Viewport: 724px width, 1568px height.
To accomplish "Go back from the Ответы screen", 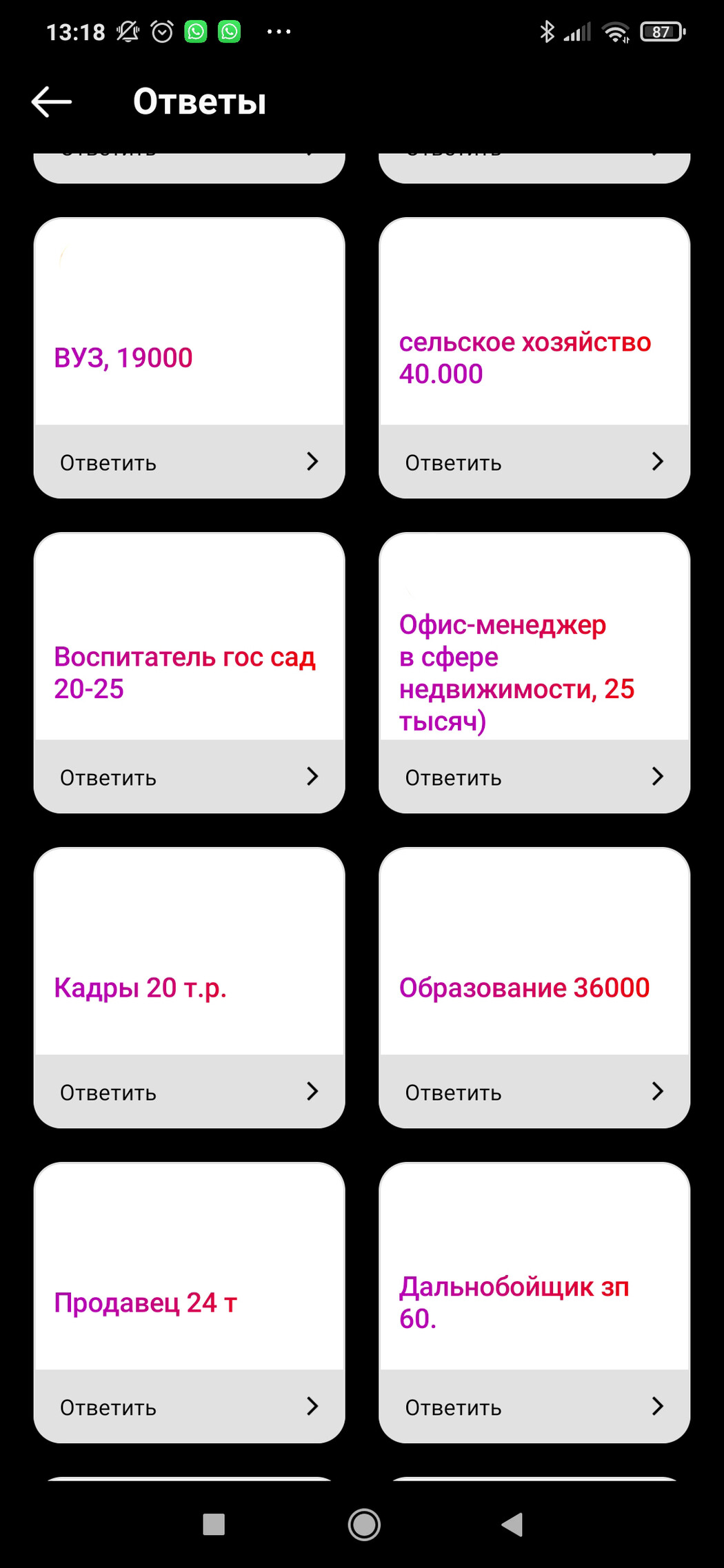I will point(52,102).
